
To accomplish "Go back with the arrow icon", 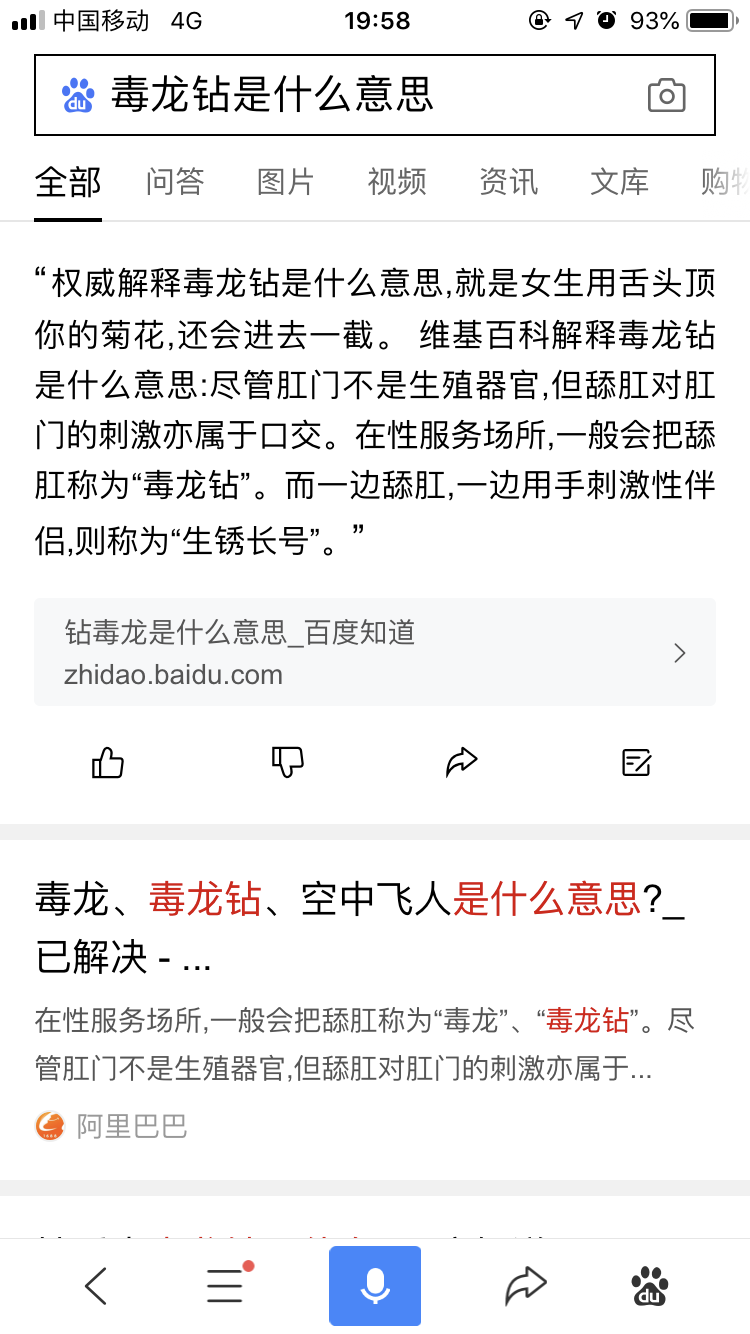I will [96, 1287].
